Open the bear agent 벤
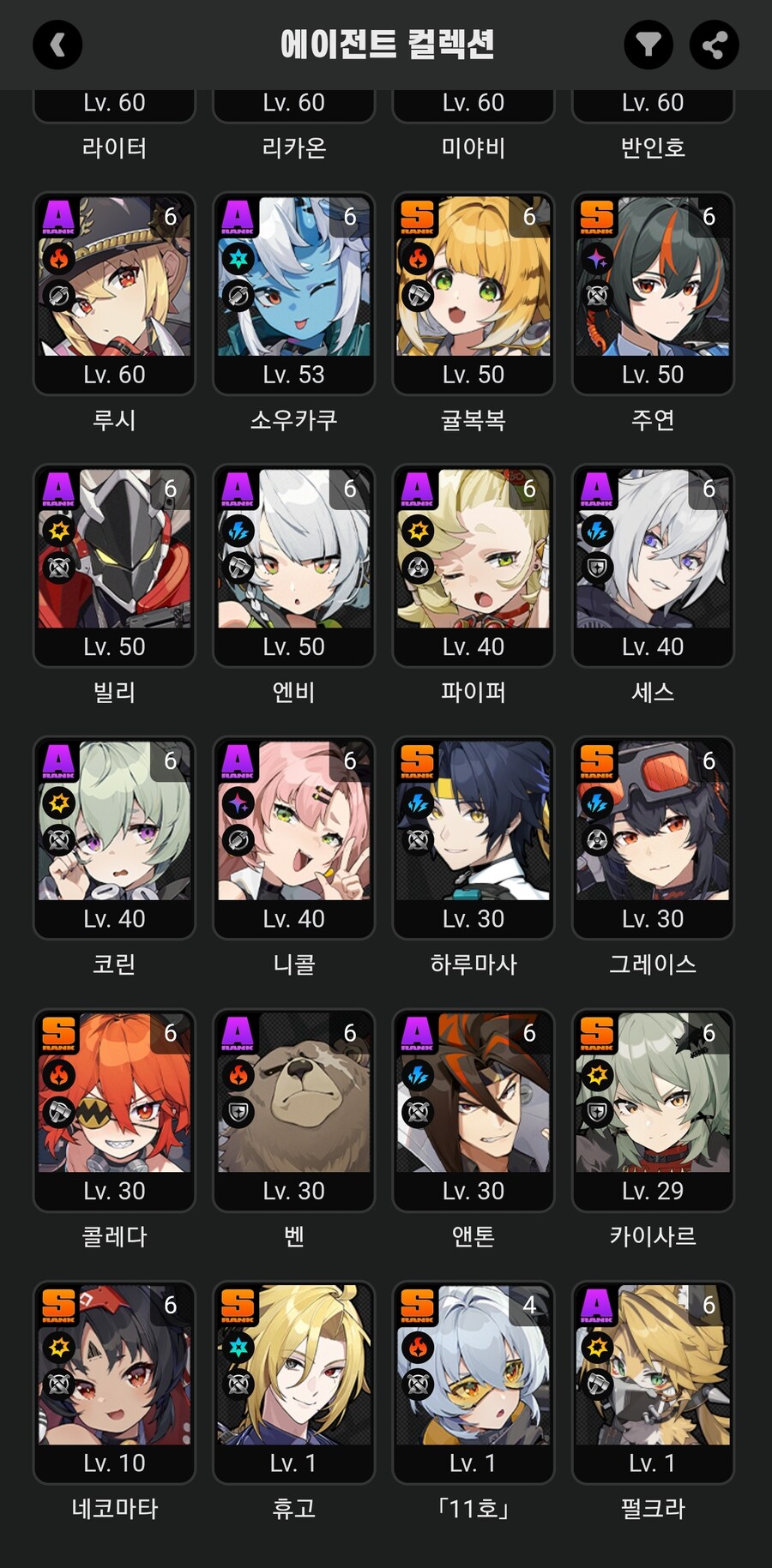The height and width of the screenshot is (1568, 772). (293, 1109)
